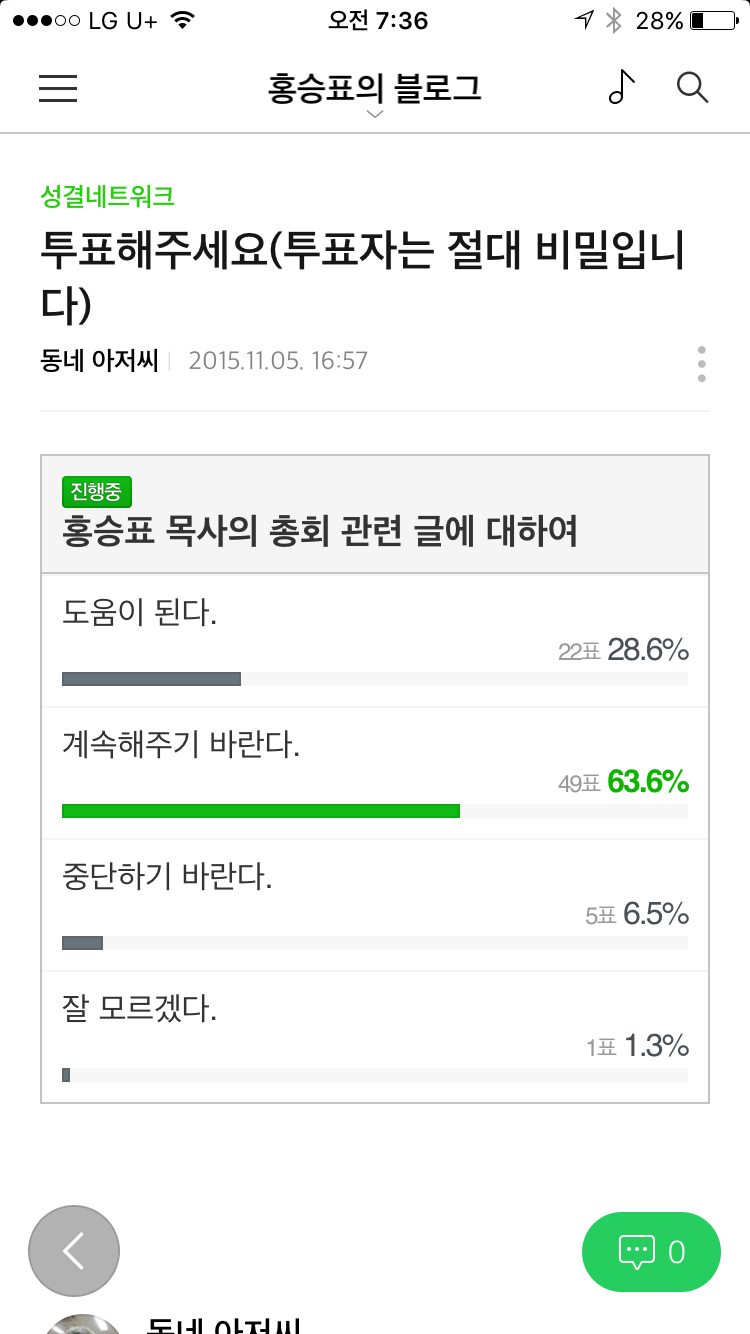750x1334 pixels.
Task: Open the blog search magnifier
Action: (692, 87)
